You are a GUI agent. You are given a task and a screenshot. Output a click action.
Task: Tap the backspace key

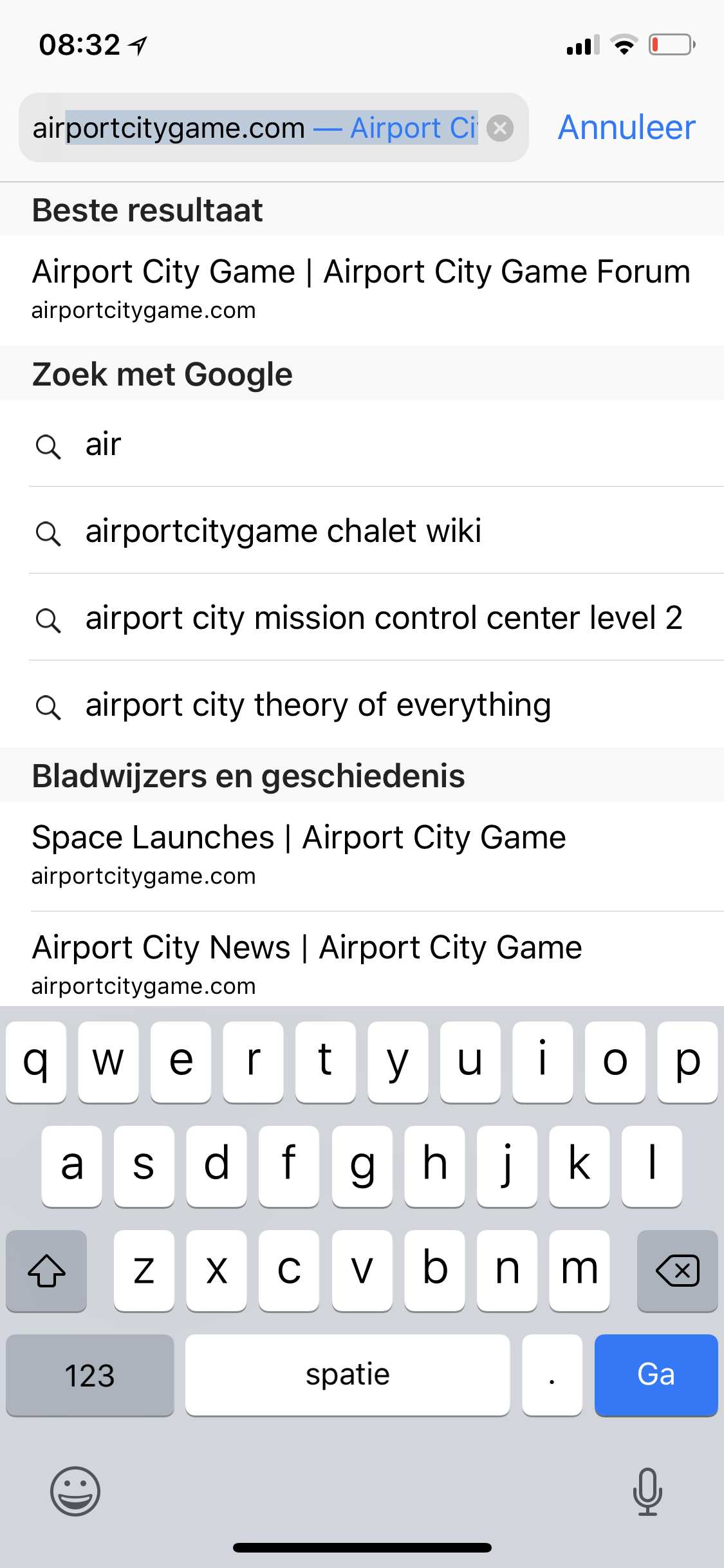point(677,1271)
